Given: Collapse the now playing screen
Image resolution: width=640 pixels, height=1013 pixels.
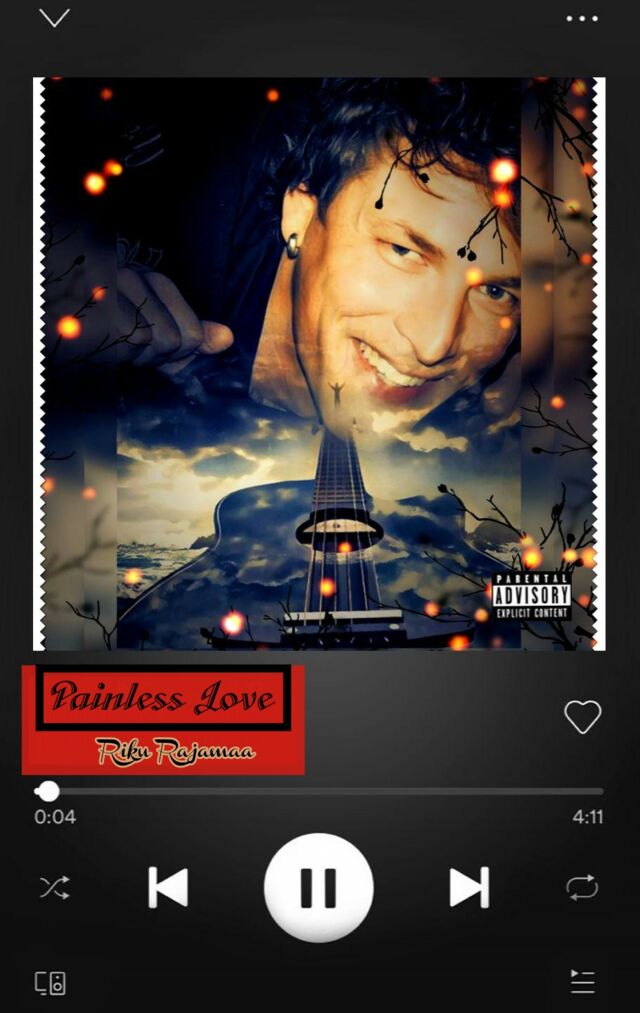Looking at the screenshot, I should pyautogui.click(x=54, y=18).
